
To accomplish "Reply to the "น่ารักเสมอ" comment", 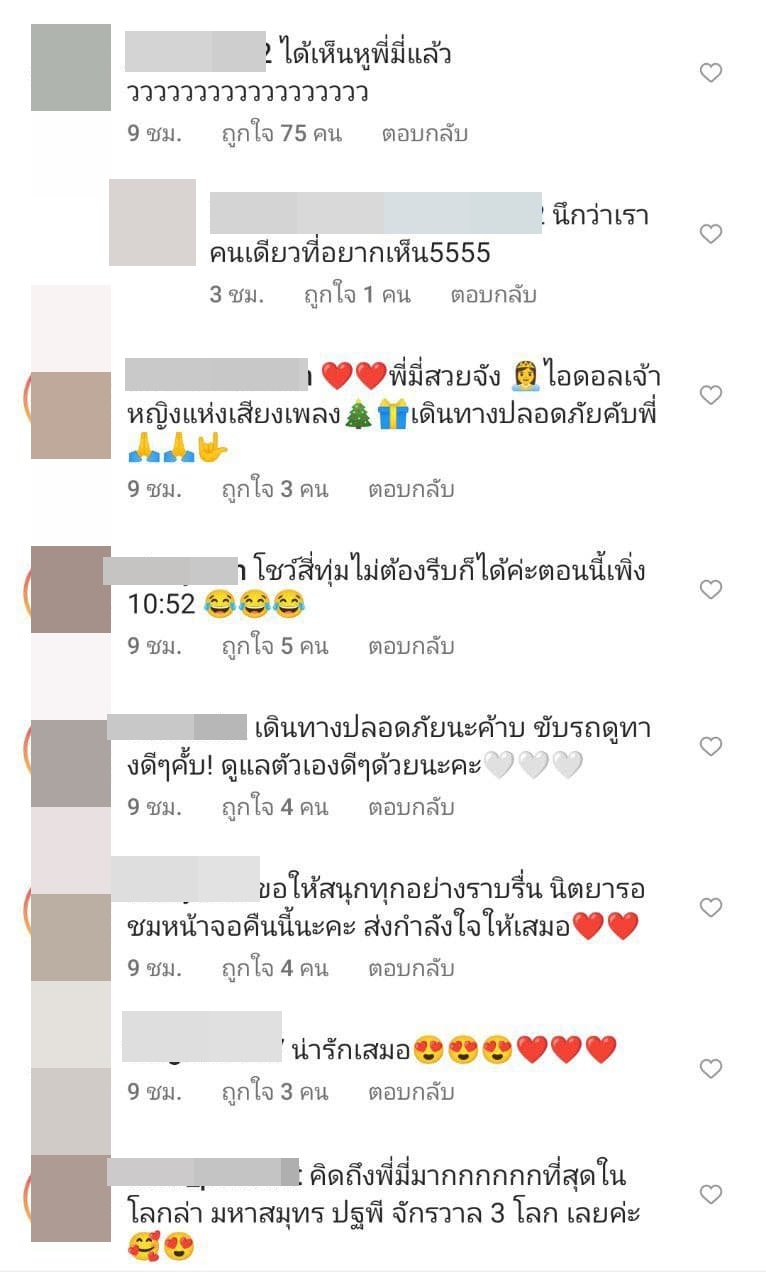I will tap(411, 1092).
